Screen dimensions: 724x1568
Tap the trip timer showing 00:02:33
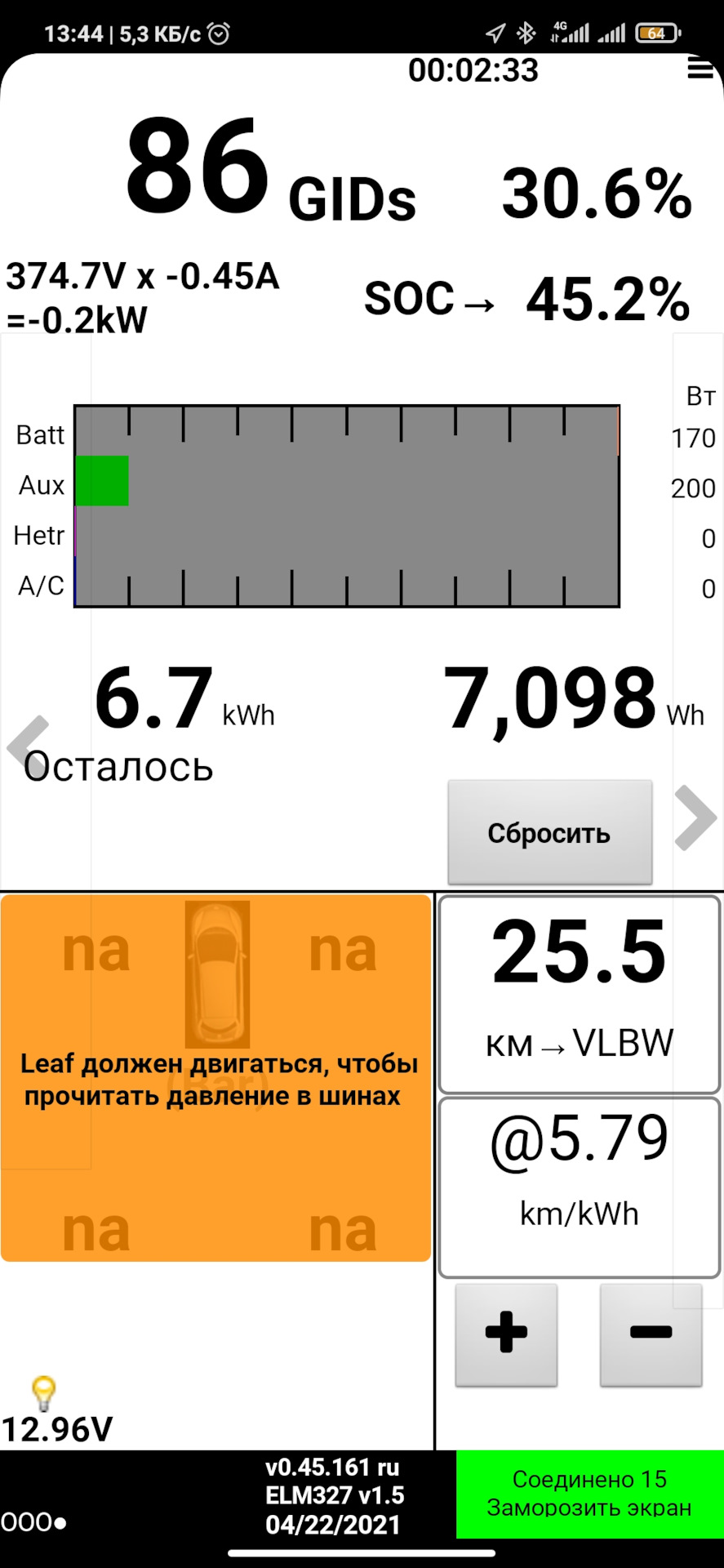(x=473, y=71)
